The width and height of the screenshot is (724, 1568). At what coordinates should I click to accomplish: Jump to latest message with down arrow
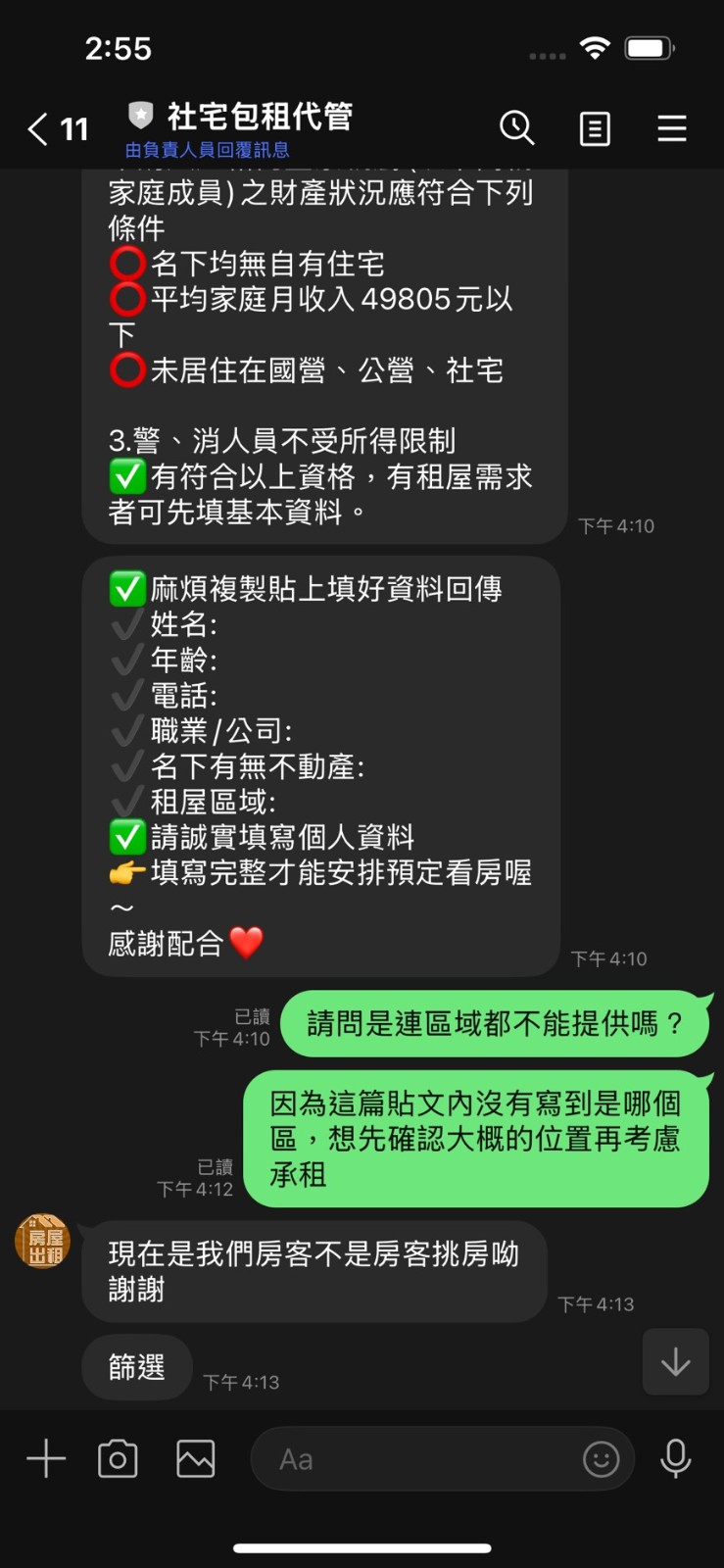point(675,1361)
